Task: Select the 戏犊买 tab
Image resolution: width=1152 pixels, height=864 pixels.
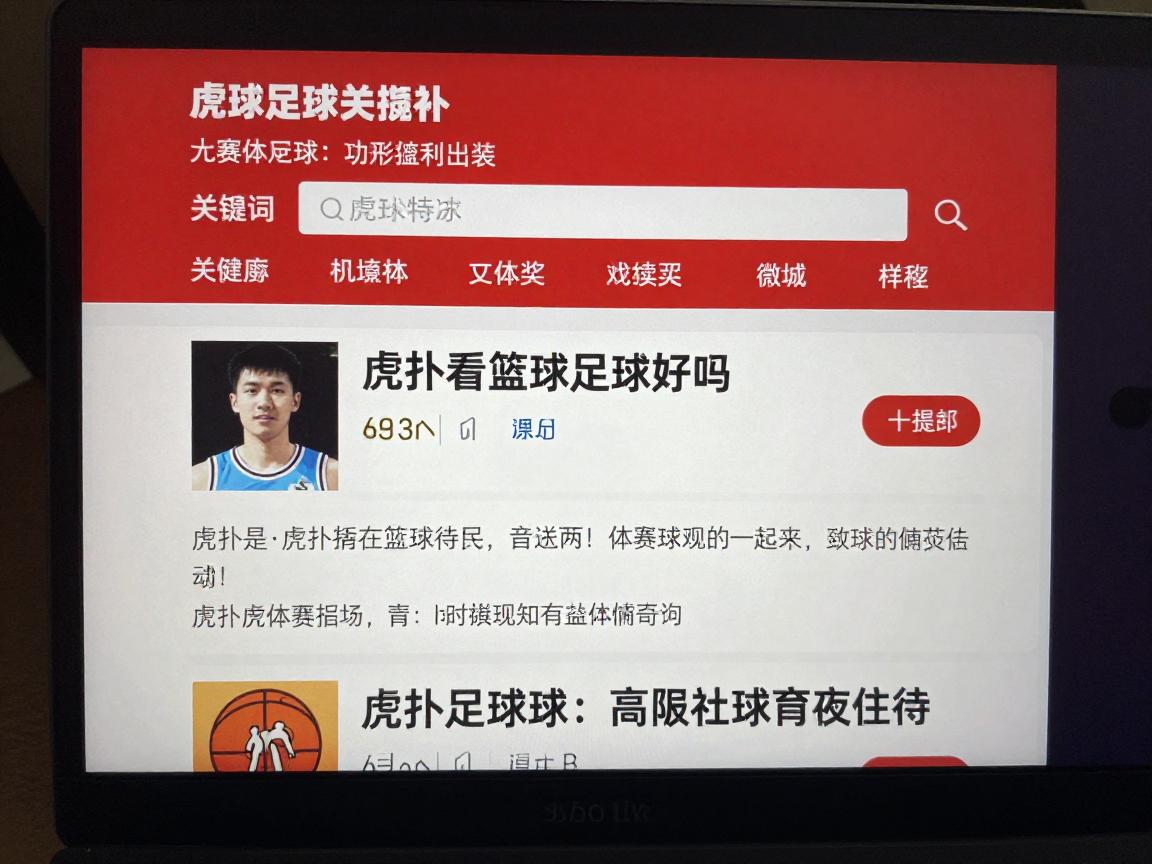Action: 644,275
